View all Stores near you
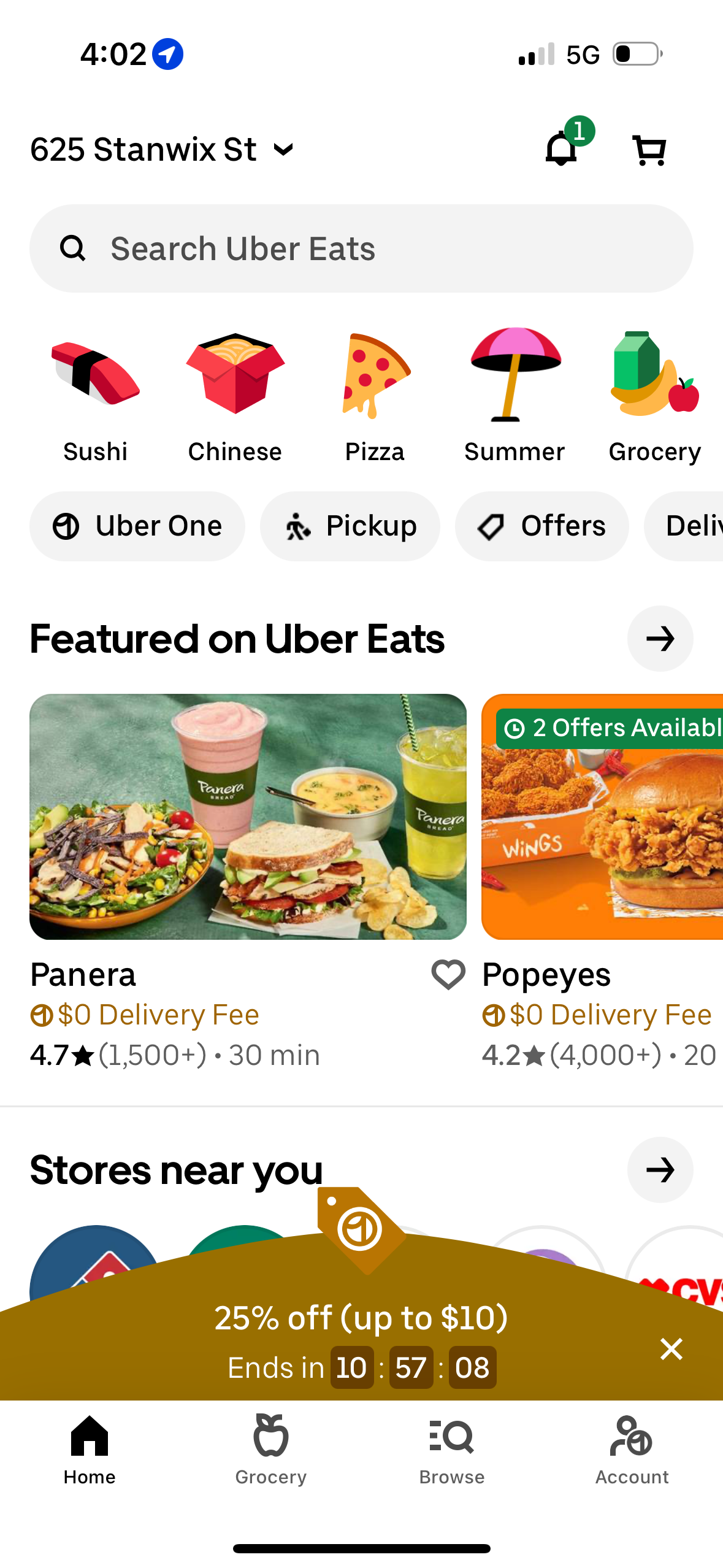This screenshot has width=723, height=1568. click(660, 1170)
